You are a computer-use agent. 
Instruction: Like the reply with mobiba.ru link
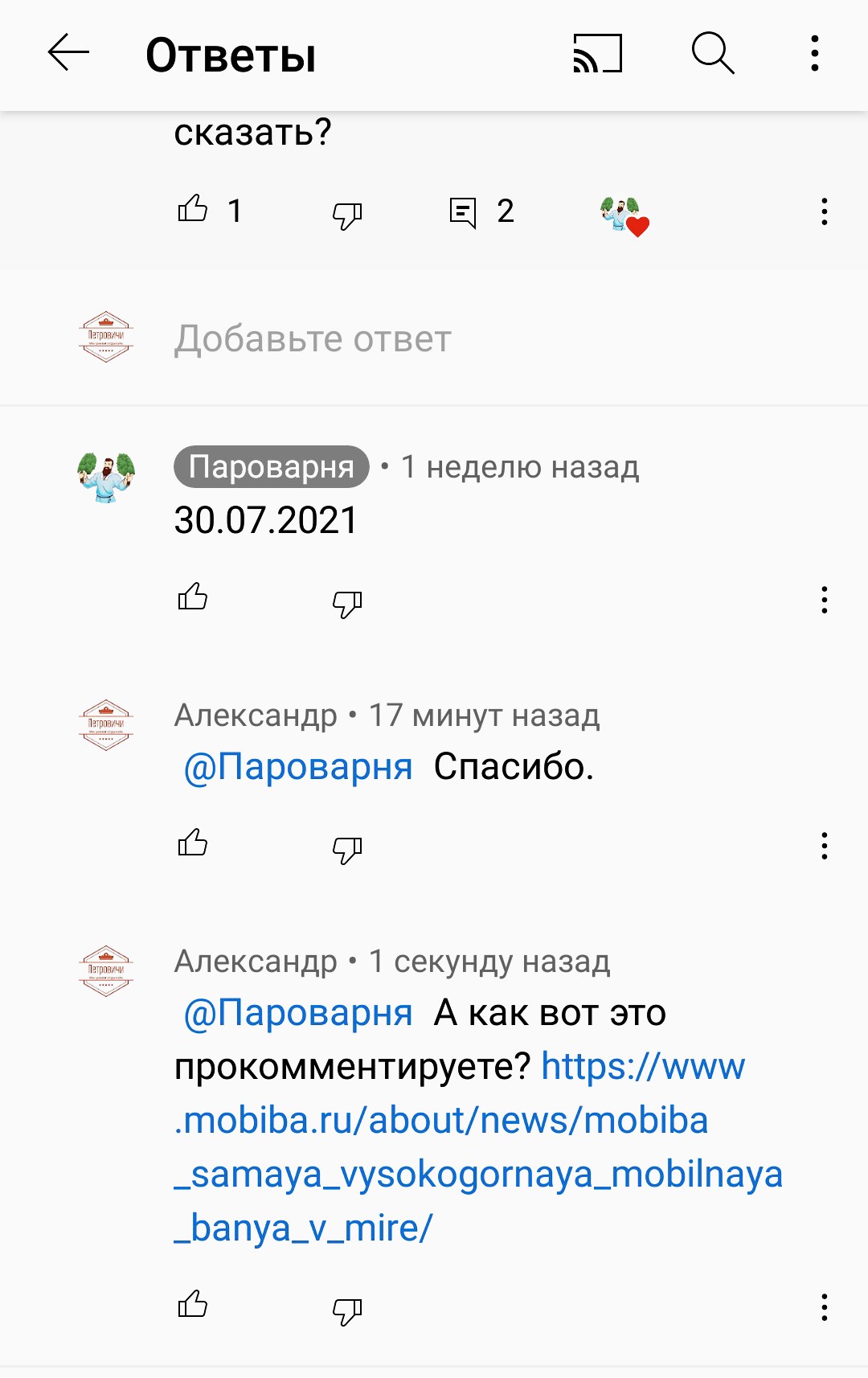[193, 1306]
